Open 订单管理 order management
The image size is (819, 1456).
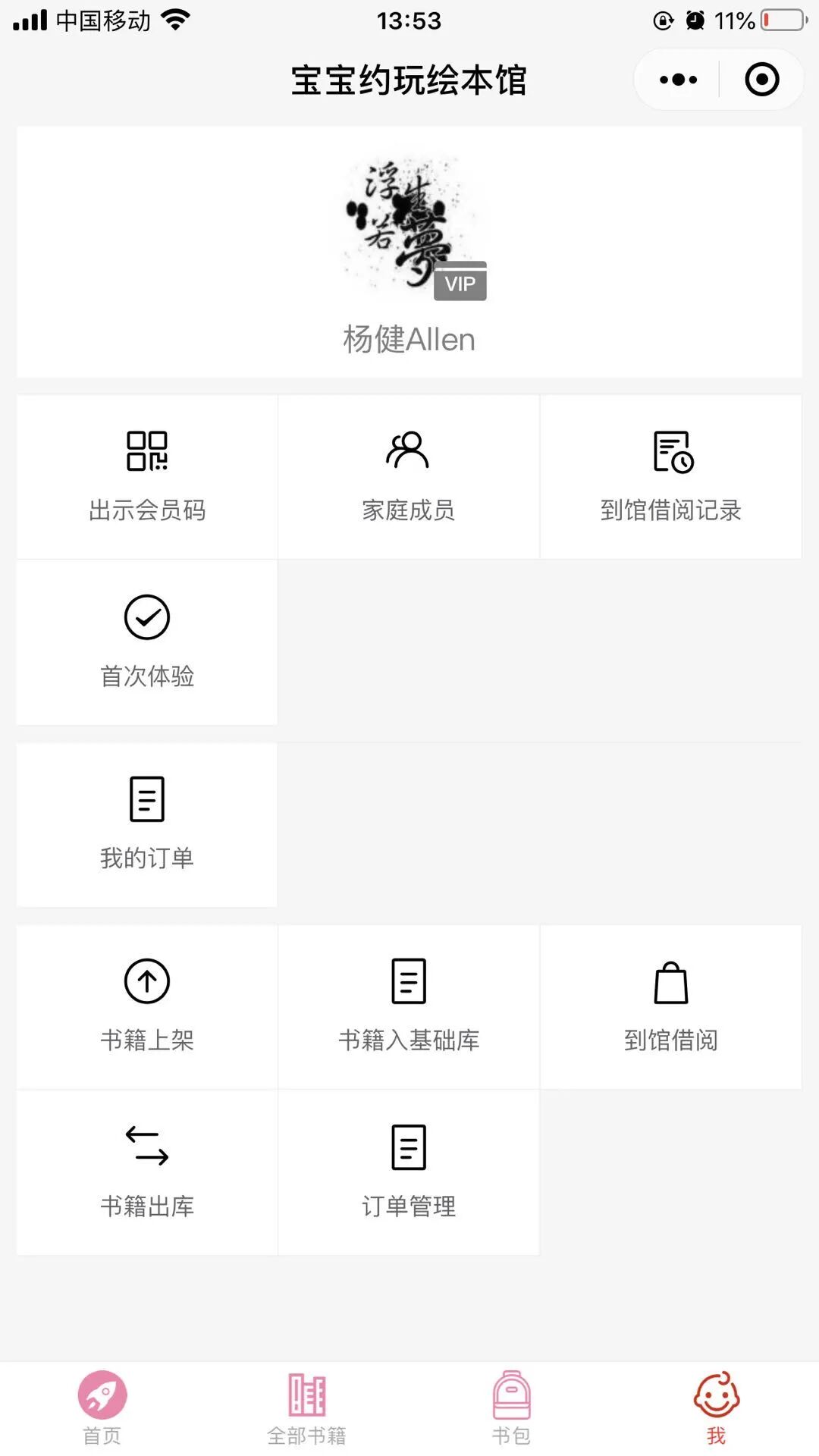(409, 1172)
